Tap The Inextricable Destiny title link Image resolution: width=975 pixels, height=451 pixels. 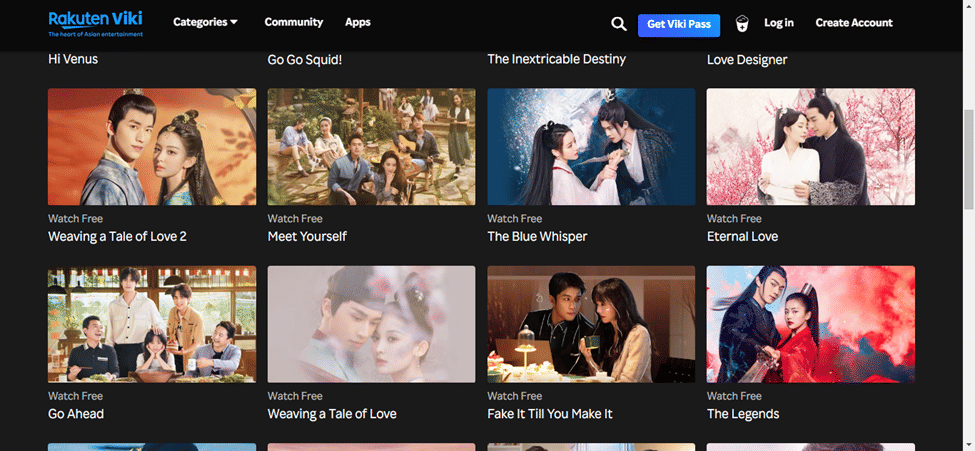pyautogui.click(x=556, y=59)
